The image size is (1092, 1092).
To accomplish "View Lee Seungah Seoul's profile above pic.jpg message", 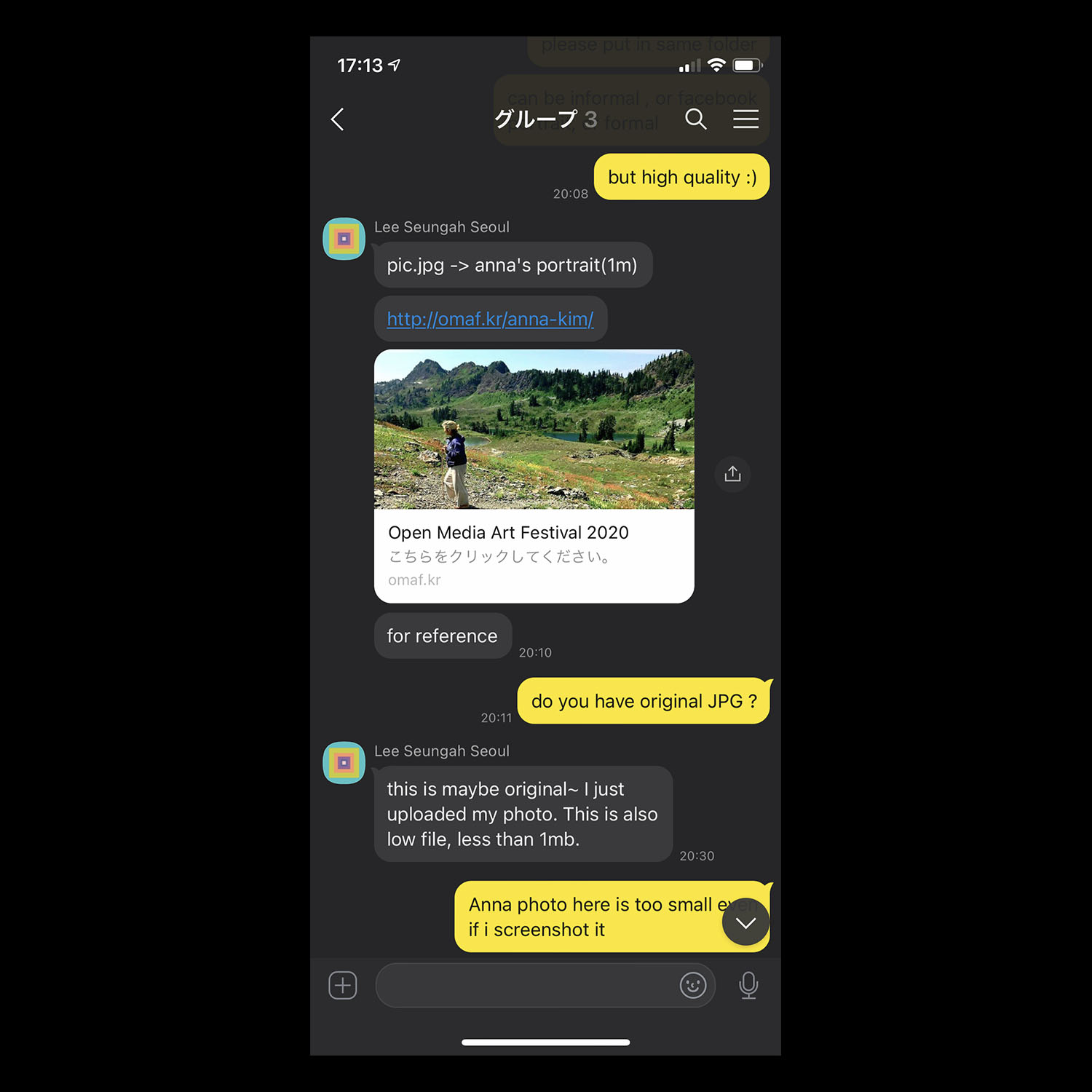I will pos(344,239).
